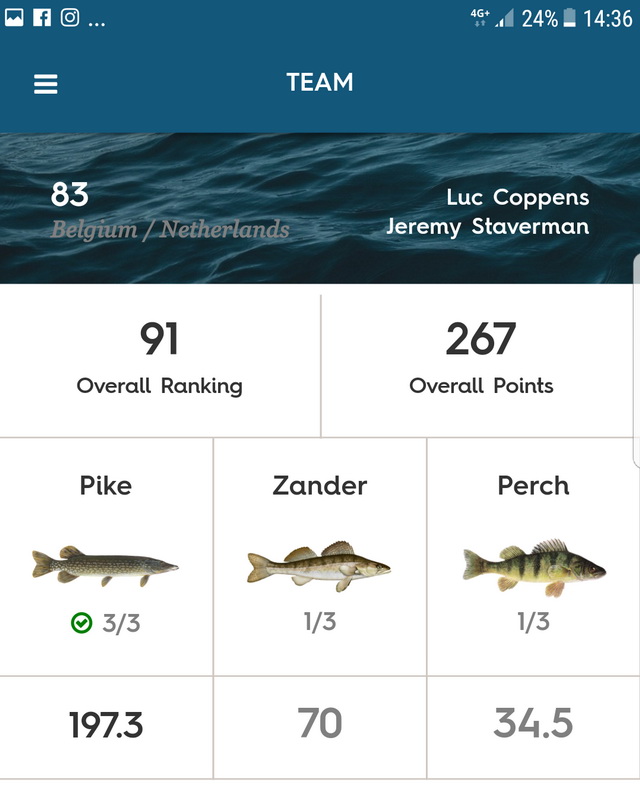Screen dimensions: 640x787
Task: Open the hamburger navigation menu
Action: [x=46, y=84]
